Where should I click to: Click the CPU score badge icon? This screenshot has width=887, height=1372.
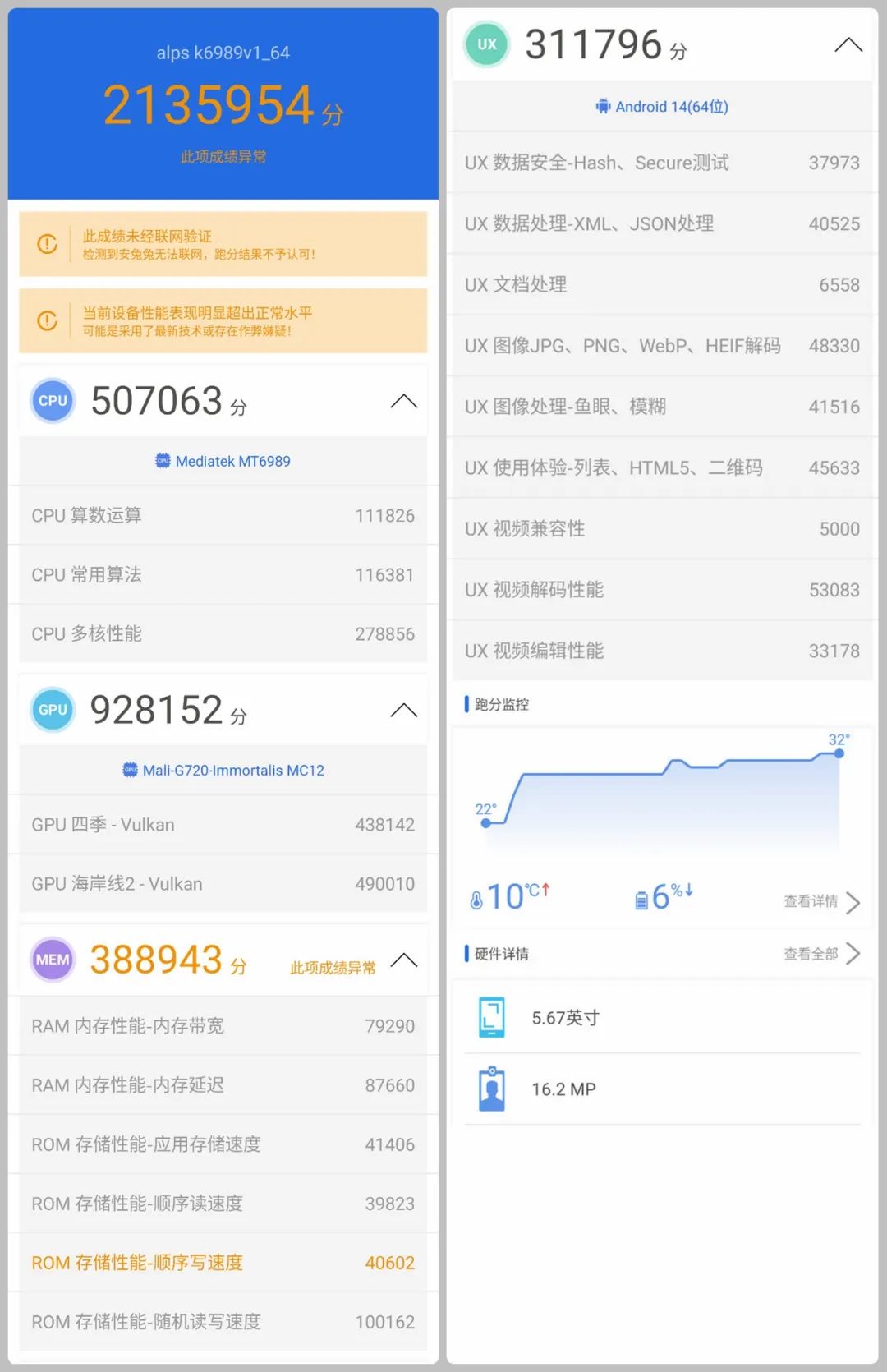52,400
